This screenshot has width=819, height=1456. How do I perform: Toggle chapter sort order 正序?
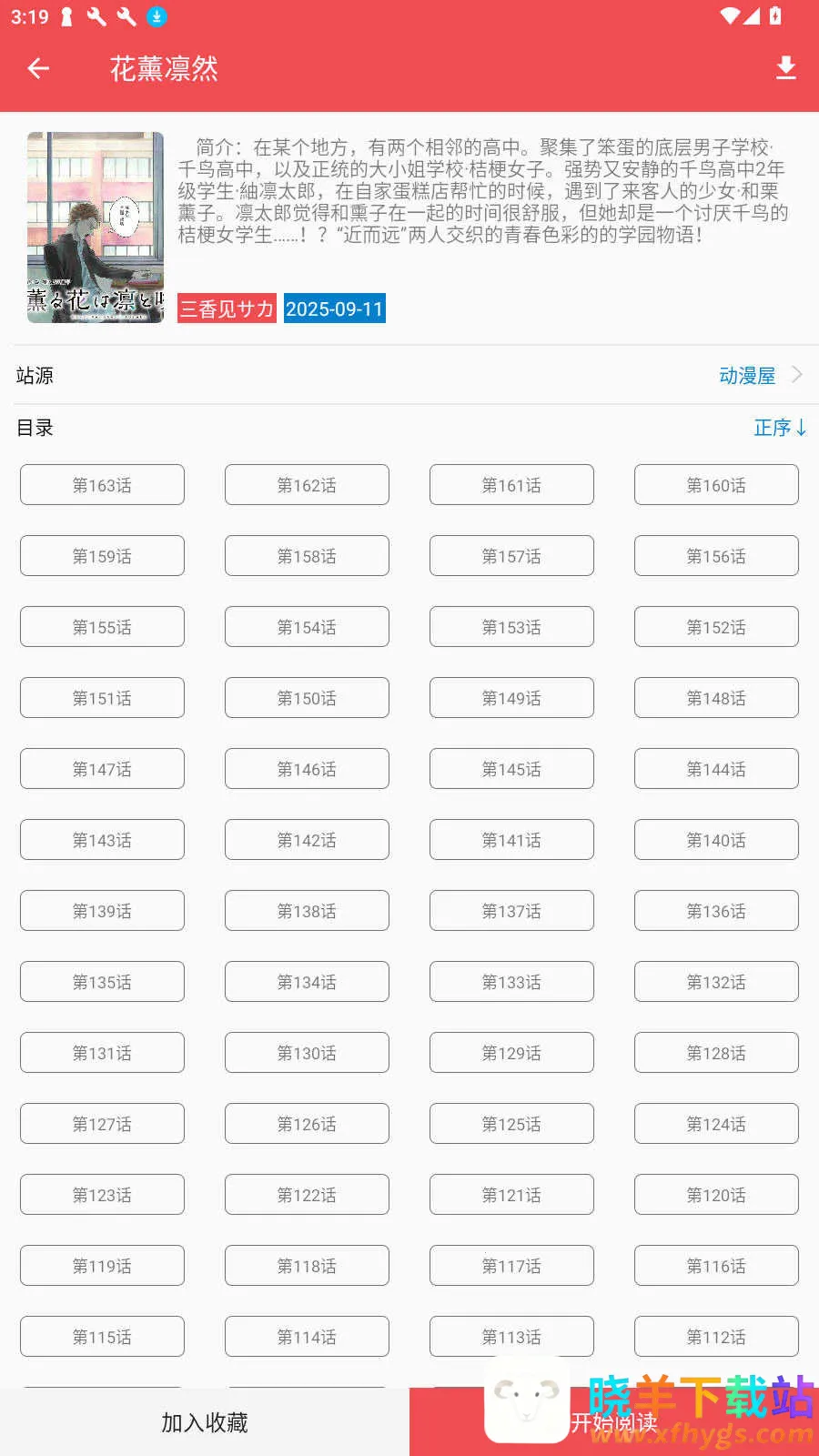pyautogui.click(x=779, y=428)
